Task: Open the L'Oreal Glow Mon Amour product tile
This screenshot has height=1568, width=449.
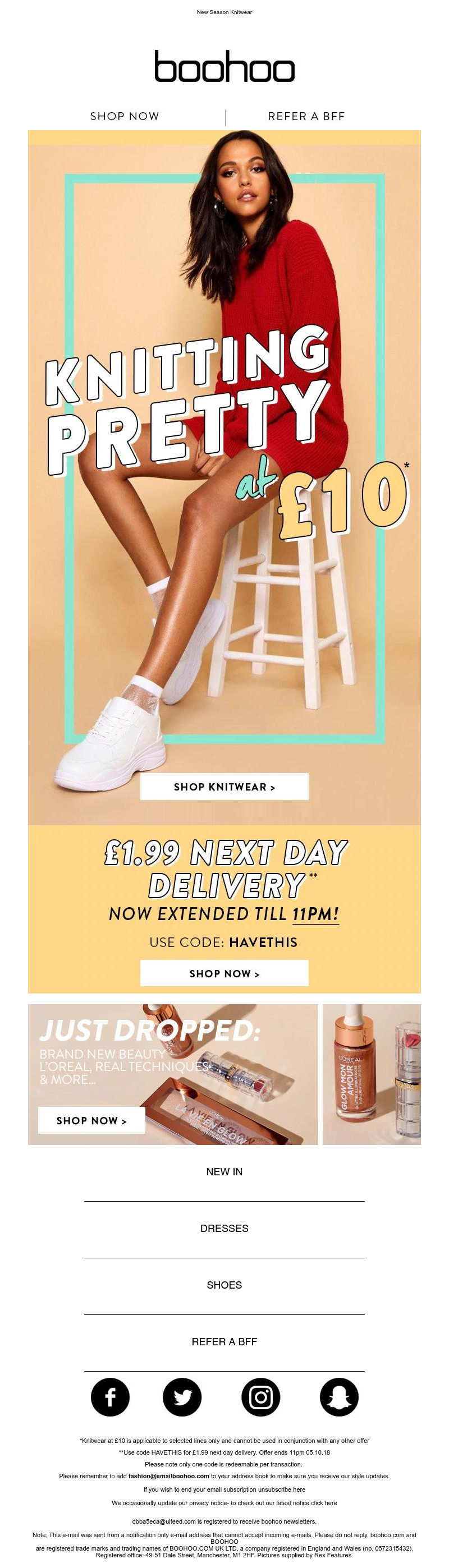Action: (x=371, y=1074)
